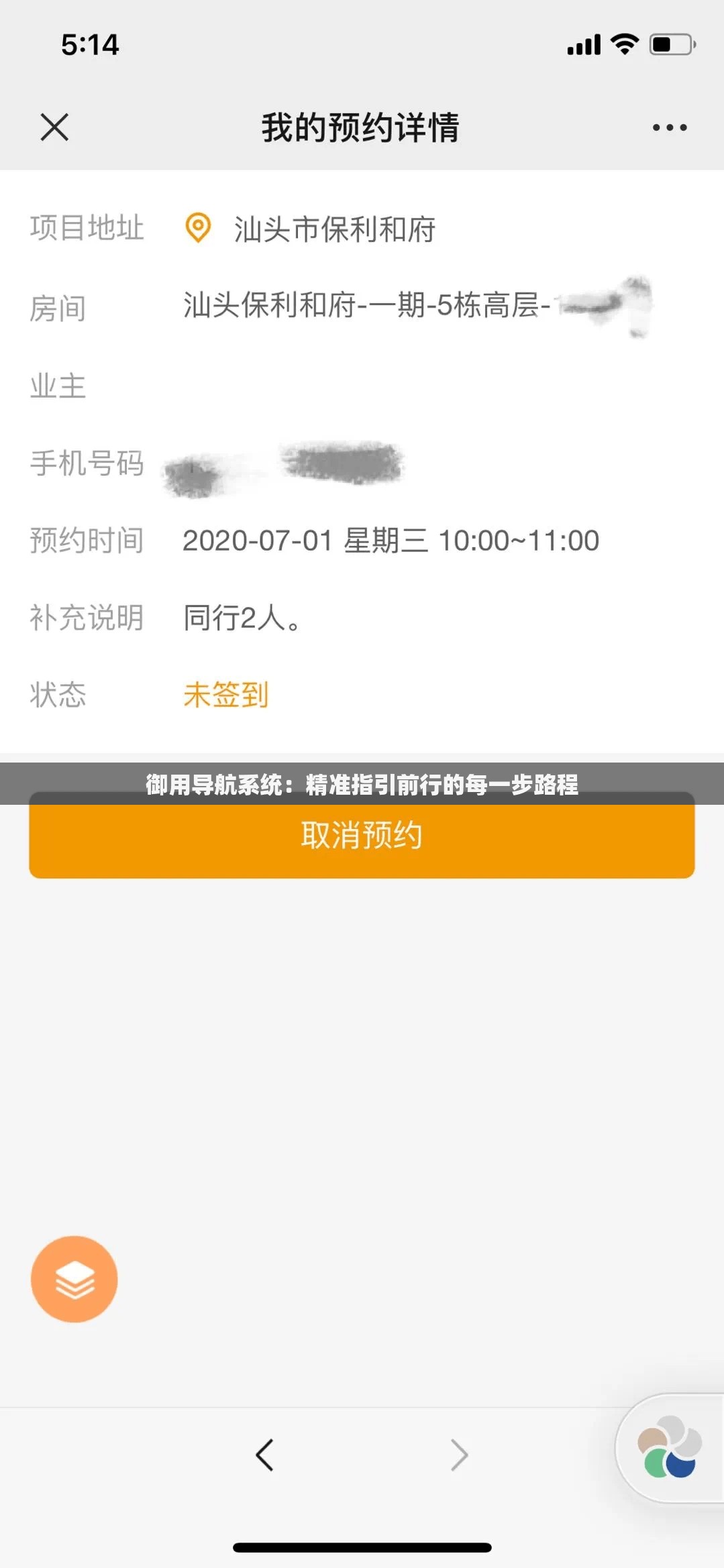Click the Wi-Fi icon in the status bar
The height and width of the screenshot is (1568, 724).
627,44
